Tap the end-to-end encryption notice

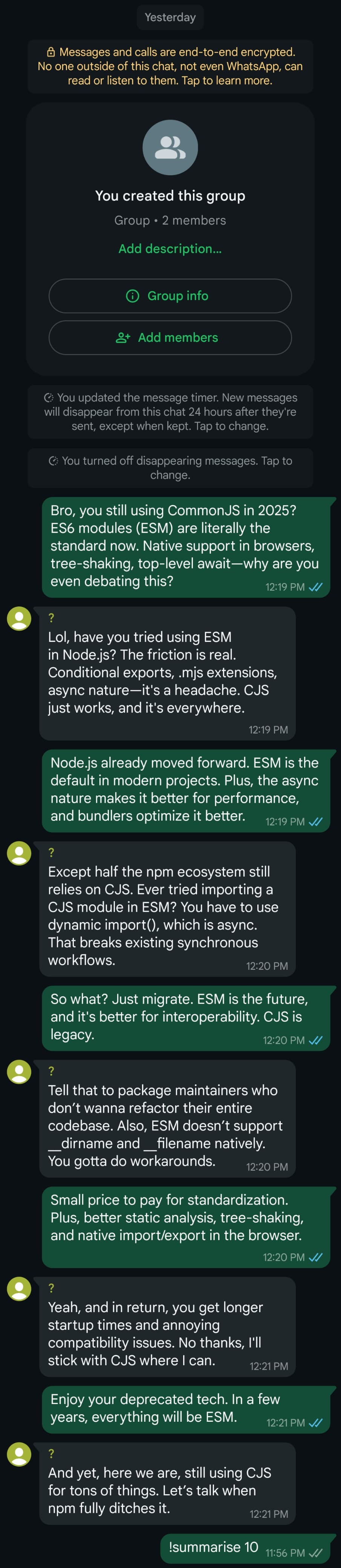(170, 66)
